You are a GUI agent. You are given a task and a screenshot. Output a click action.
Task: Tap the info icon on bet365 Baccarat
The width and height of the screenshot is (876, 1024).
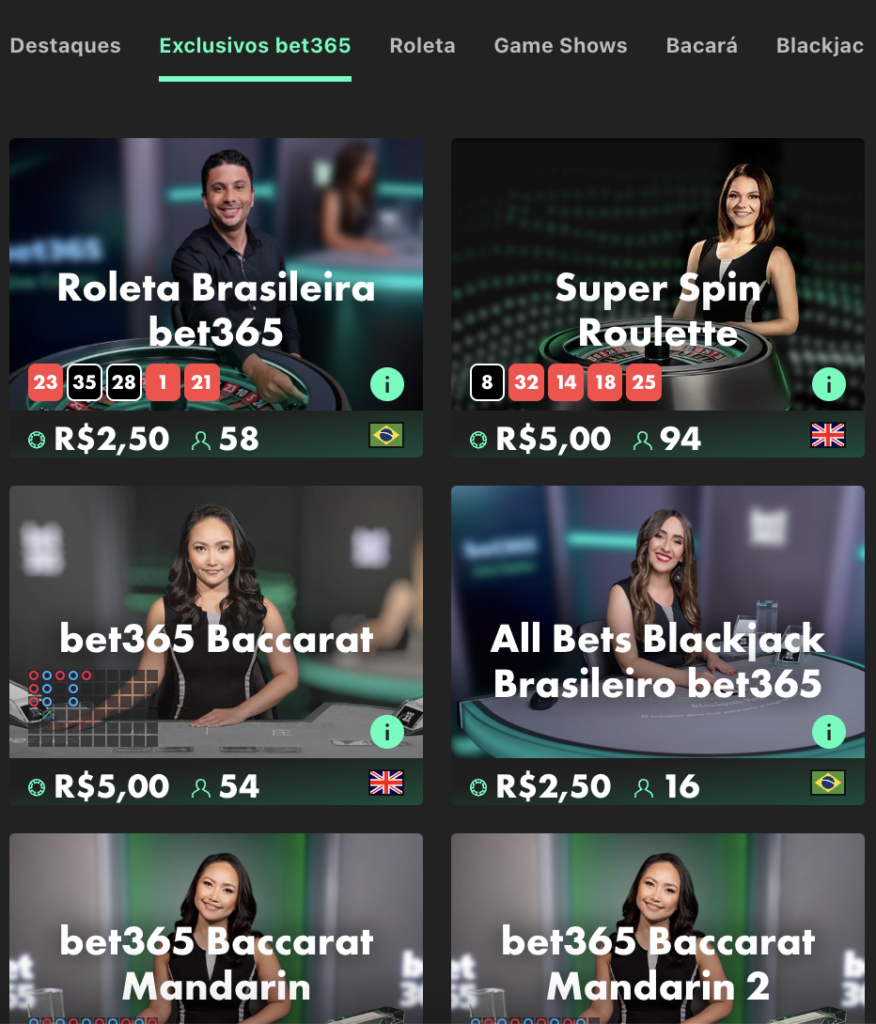point(387,731)
